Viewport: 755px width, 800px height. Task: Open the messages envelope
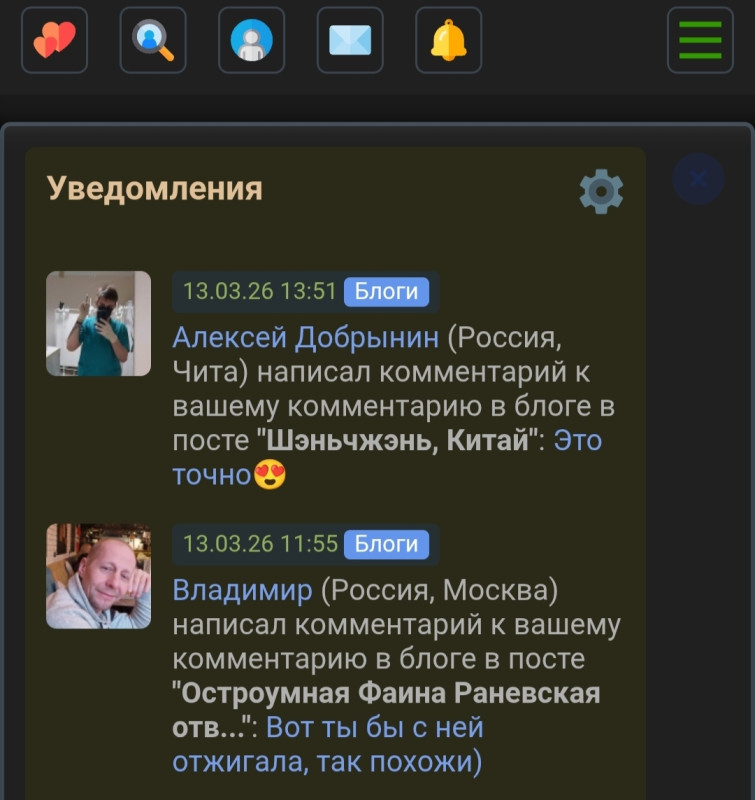(350, 41)
